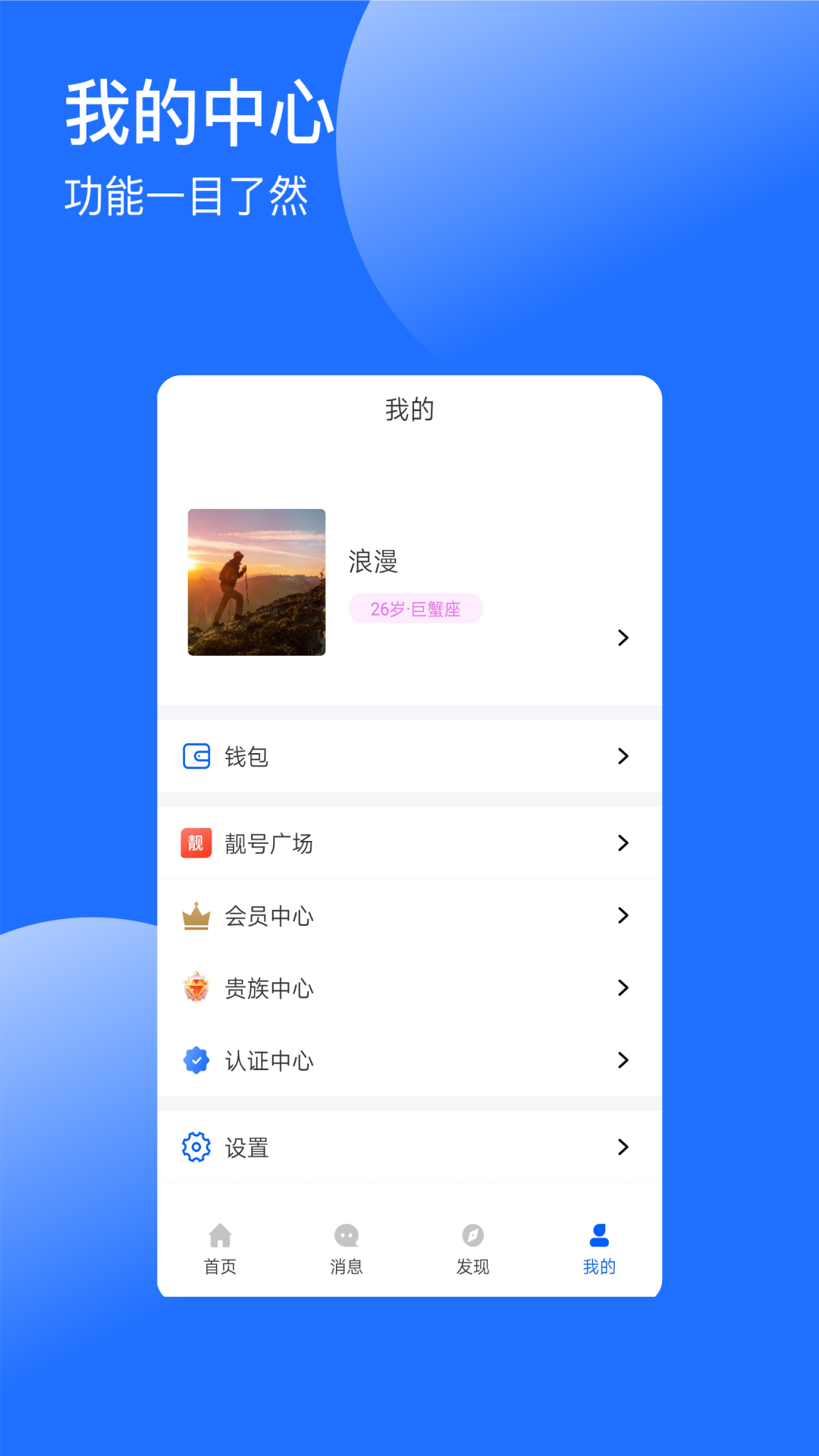Tap the blue verified badge 认证中心 icon
Screen dimensions: 819x1456
(196, 1060)
